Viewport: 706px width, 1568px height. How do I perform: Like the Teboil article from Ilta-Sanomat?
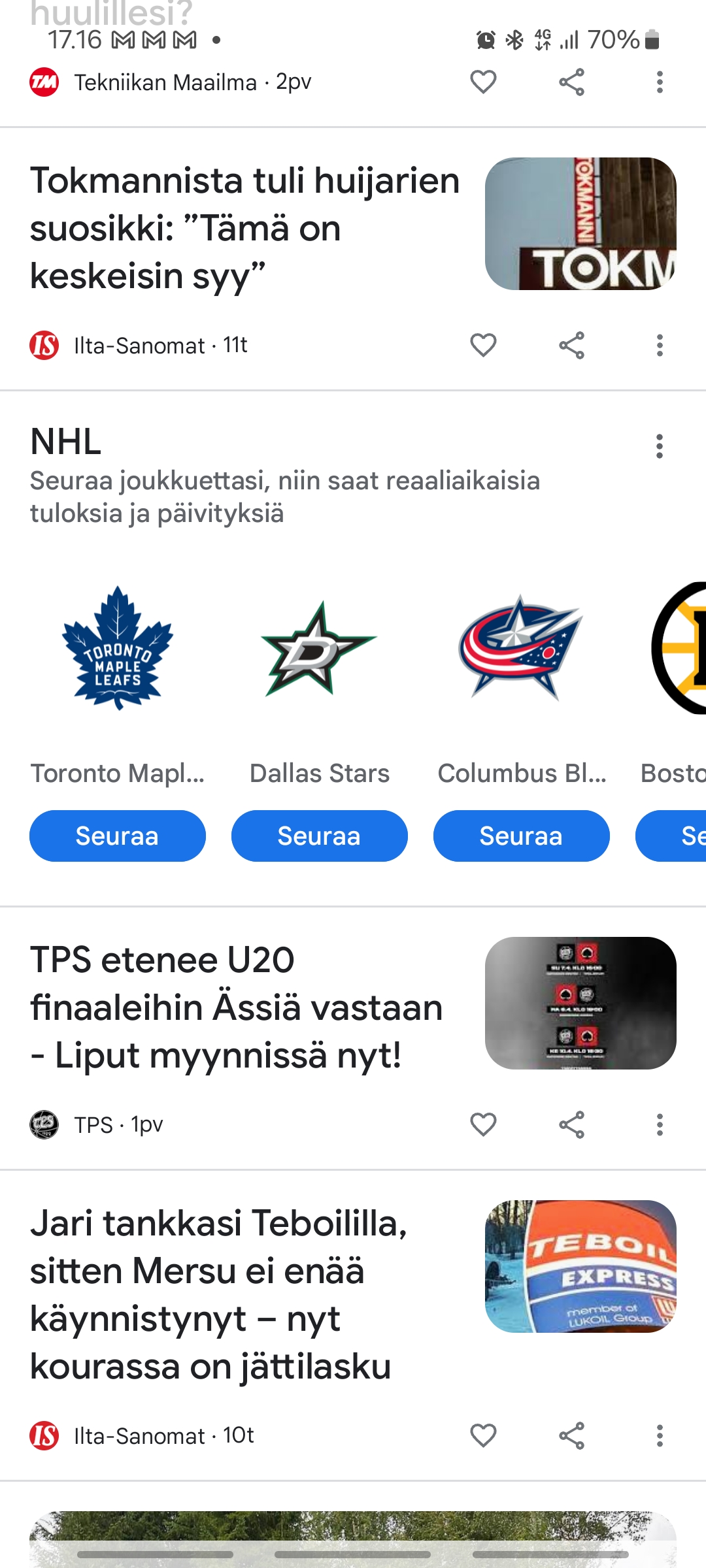(483, 1435)
